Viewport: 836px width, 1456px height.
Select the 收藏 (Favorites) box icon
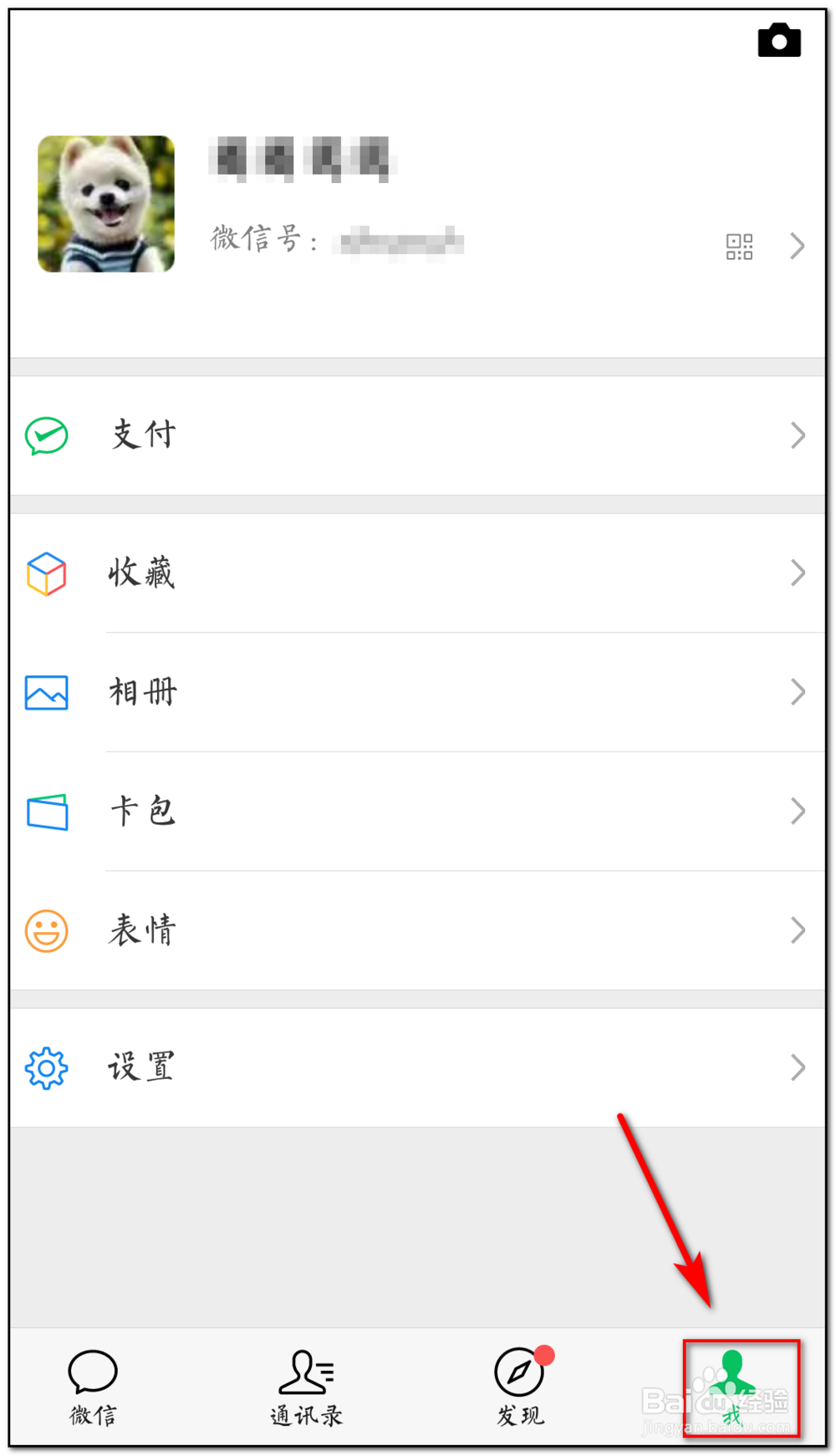pyautogui.click(x=46, y=573)
